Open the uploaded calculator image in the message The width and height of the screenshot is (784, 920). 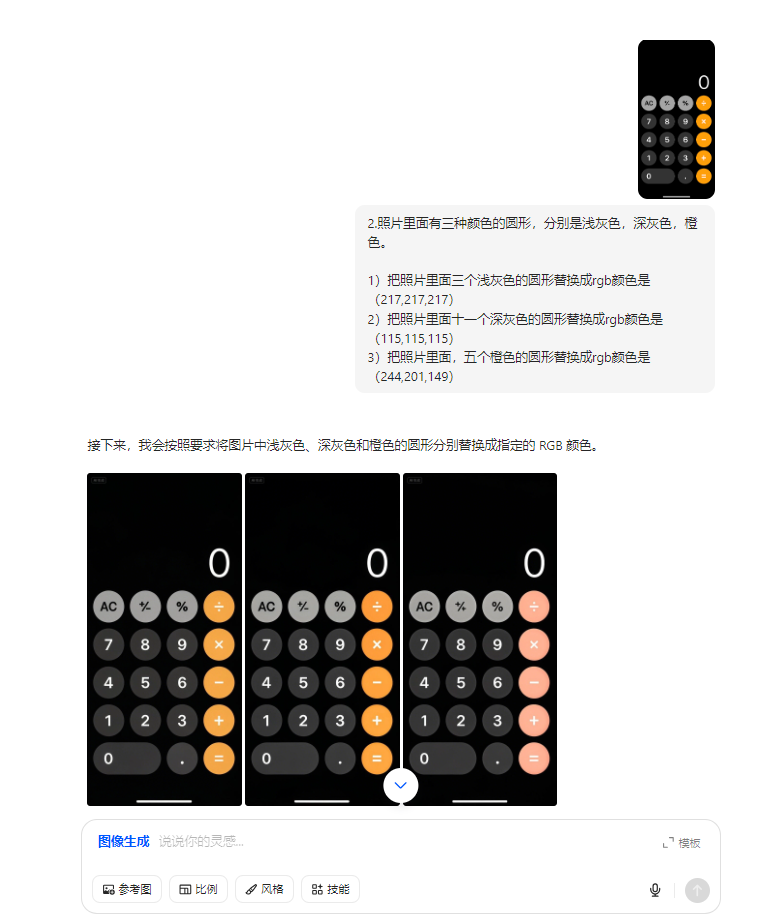[x=676, y=119]
